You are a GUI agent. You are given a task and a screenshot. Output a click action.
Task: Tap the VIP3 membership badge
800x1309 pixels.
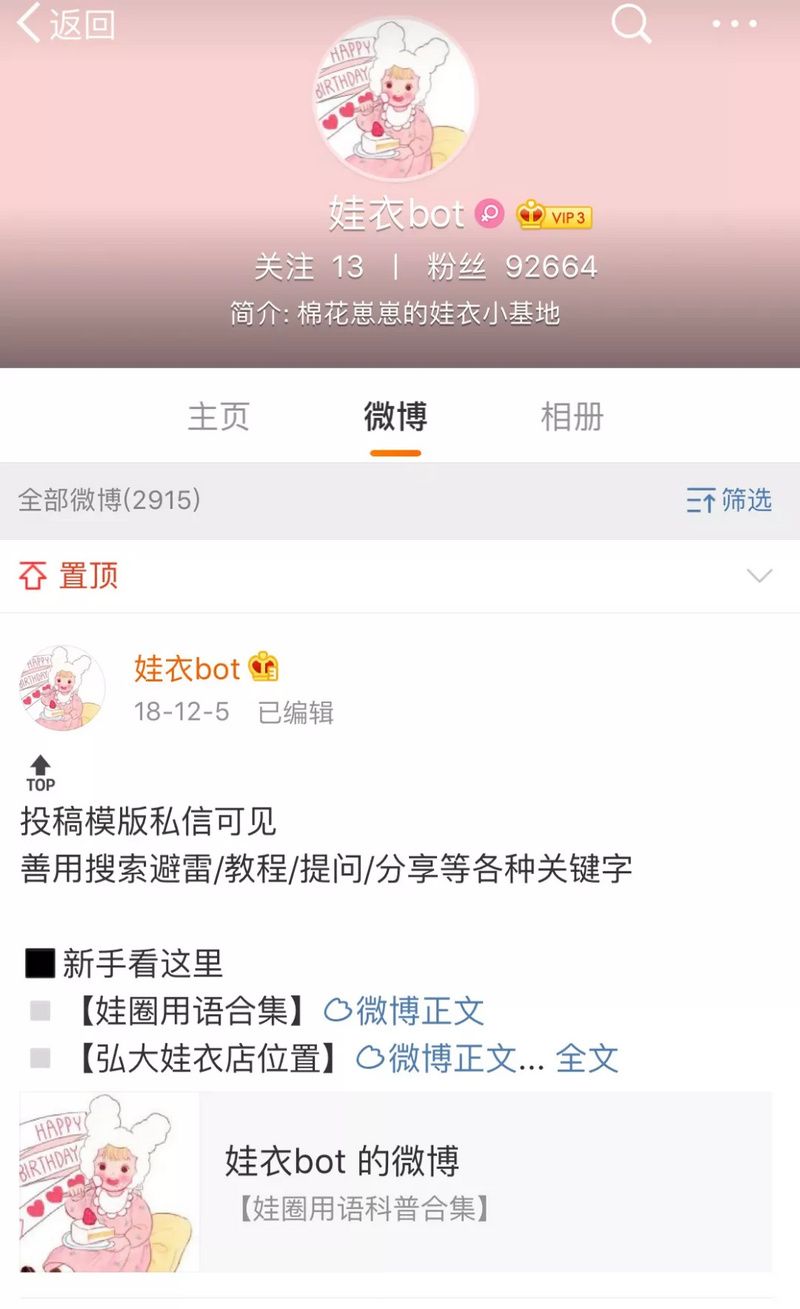click(x=555, y=215)
